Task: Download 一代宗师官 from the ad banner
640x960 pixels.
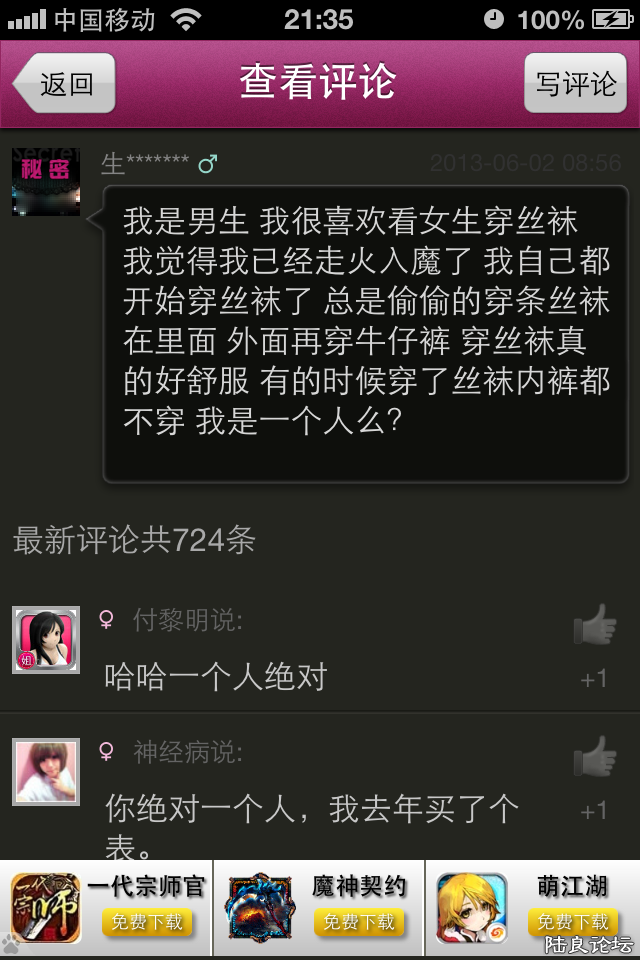Action: (147, 922)
